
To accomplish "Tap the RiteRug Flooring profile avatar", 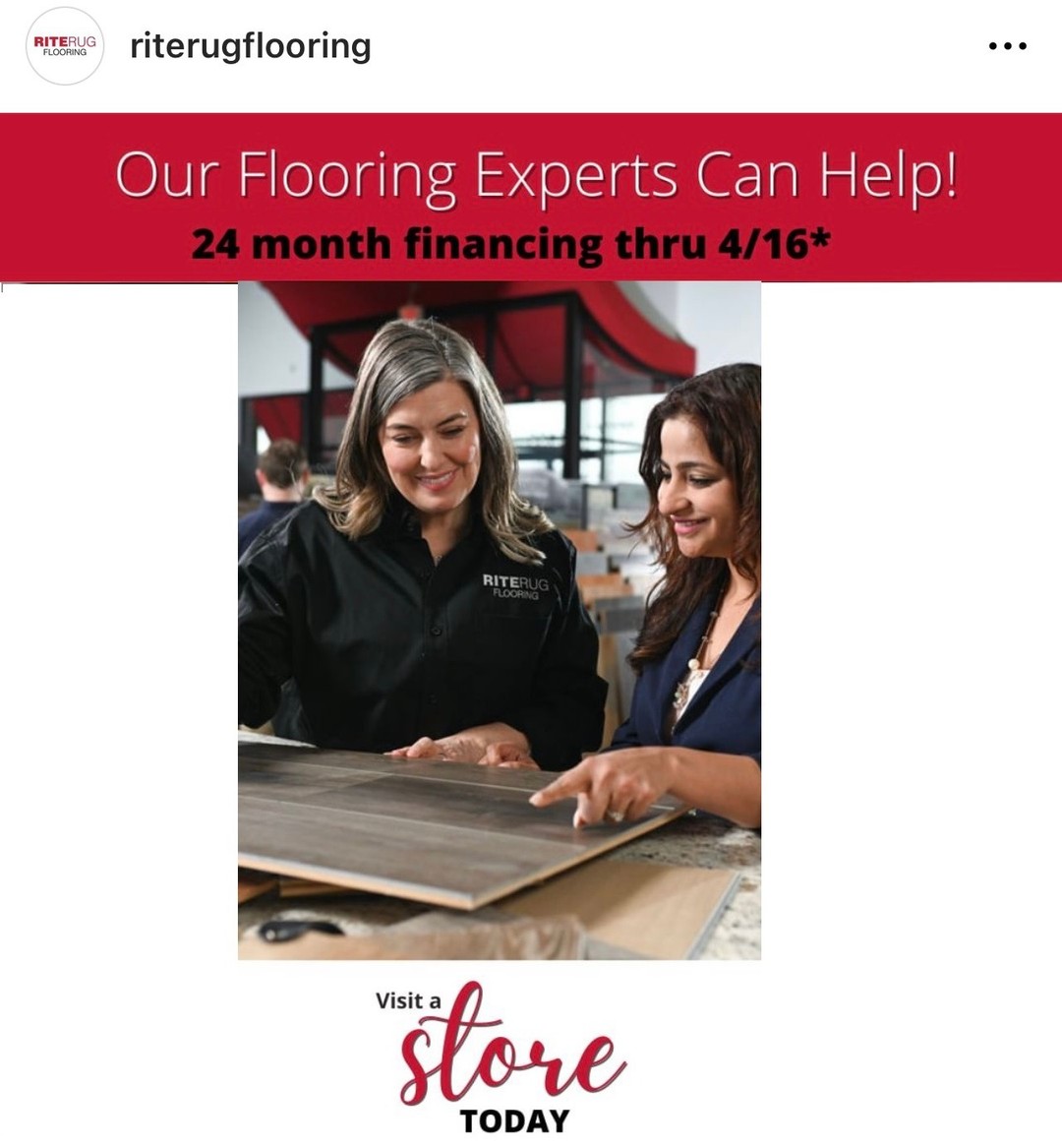I will (65, 46).
